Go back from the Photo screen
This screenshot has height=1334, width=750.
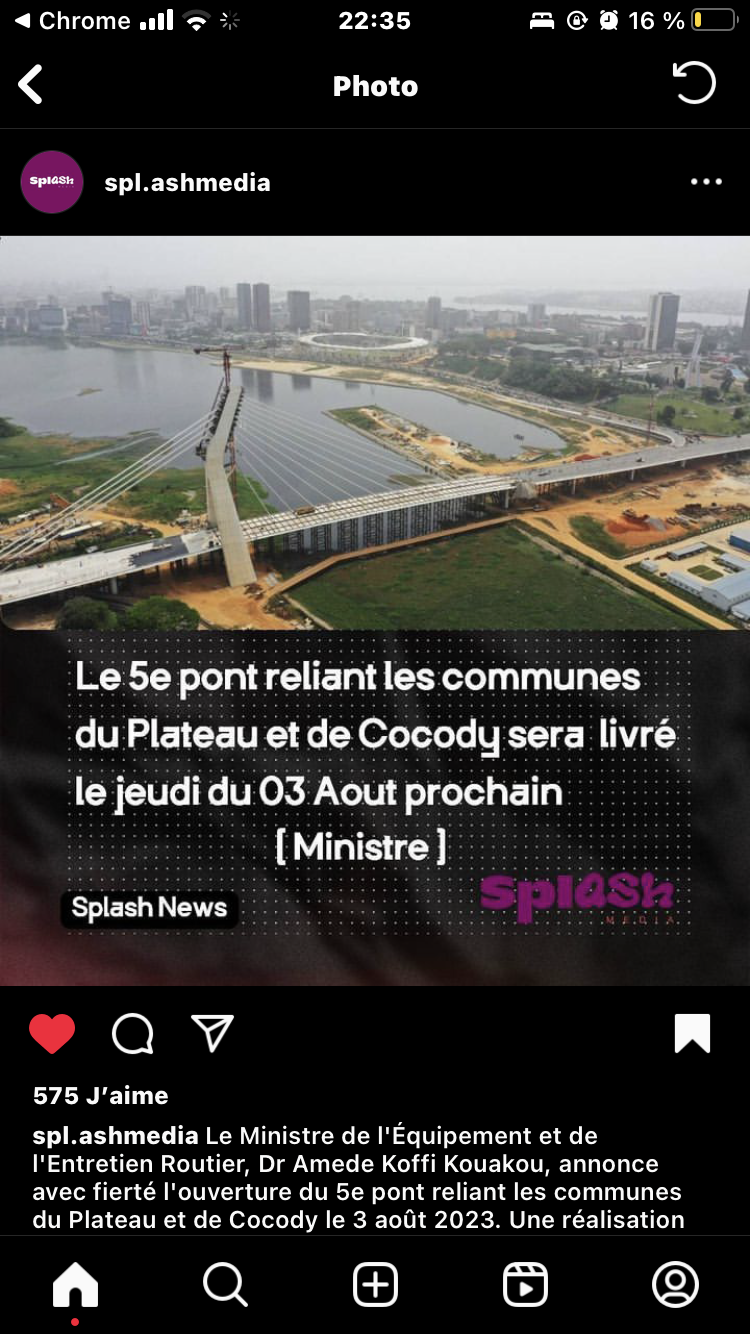pos(31,85)
